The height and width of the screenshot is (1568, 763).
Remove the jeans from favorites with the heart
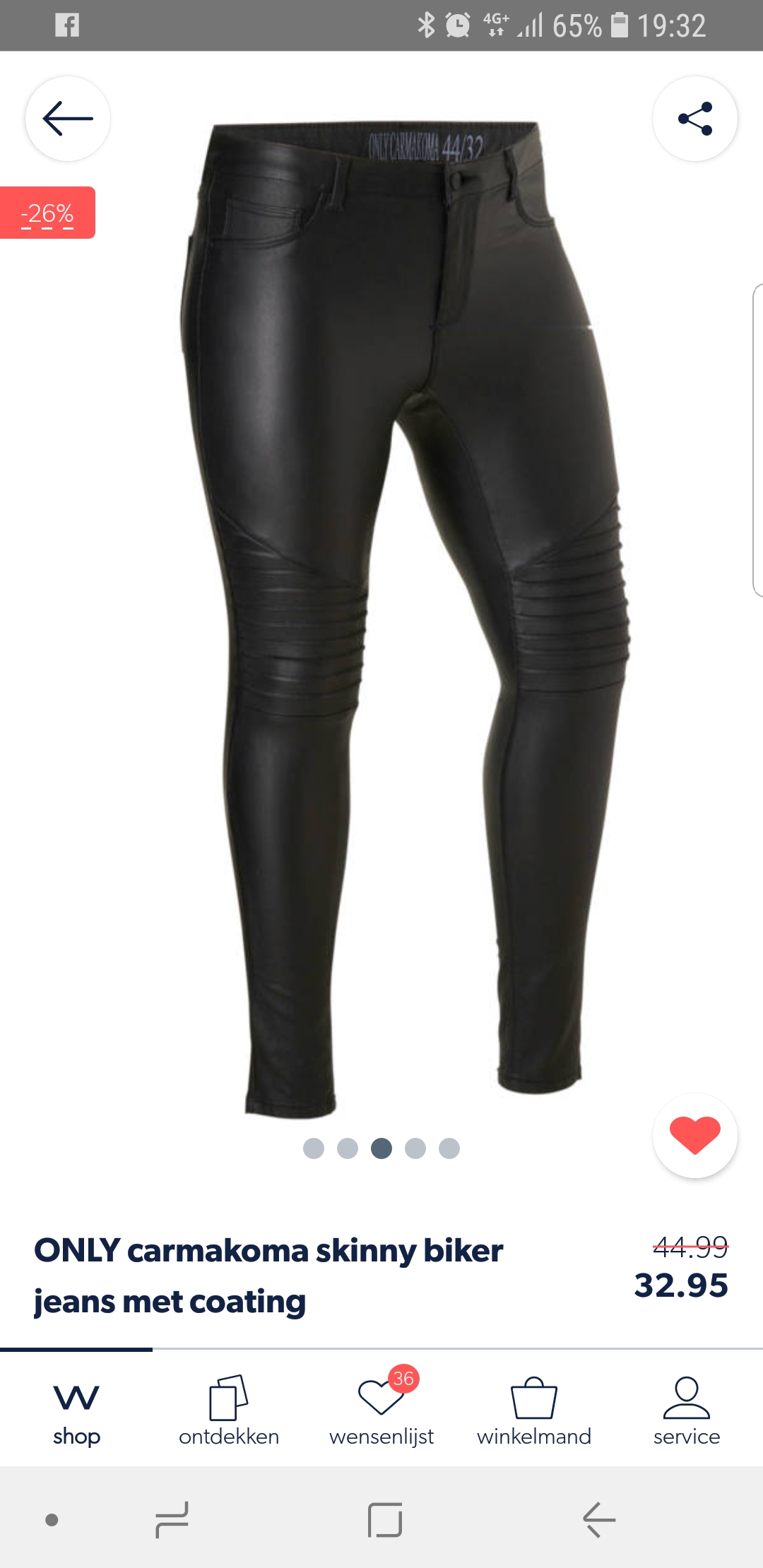pyautogui.click(x=695, y=1136)
